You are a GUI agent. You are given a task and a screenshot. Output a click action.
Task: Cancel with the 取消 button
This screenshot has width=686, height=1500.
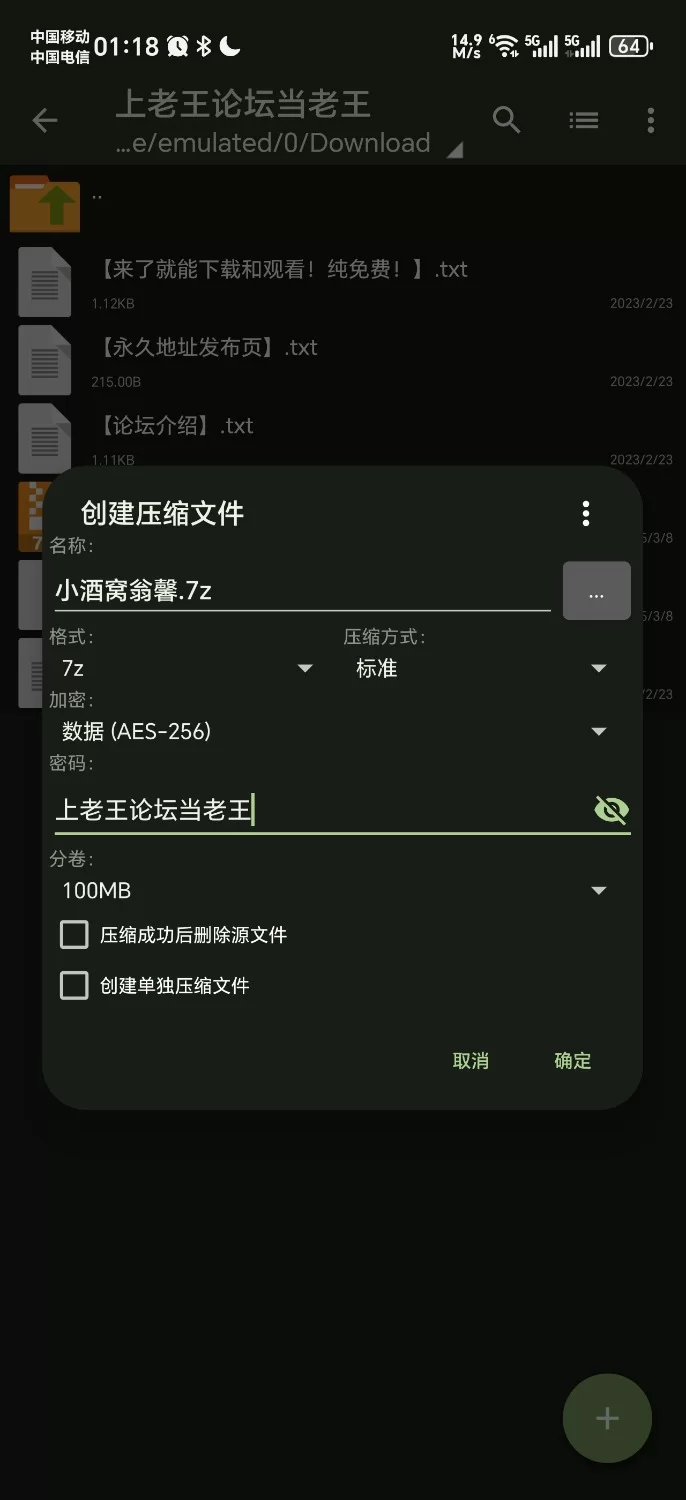(471, 1061)
